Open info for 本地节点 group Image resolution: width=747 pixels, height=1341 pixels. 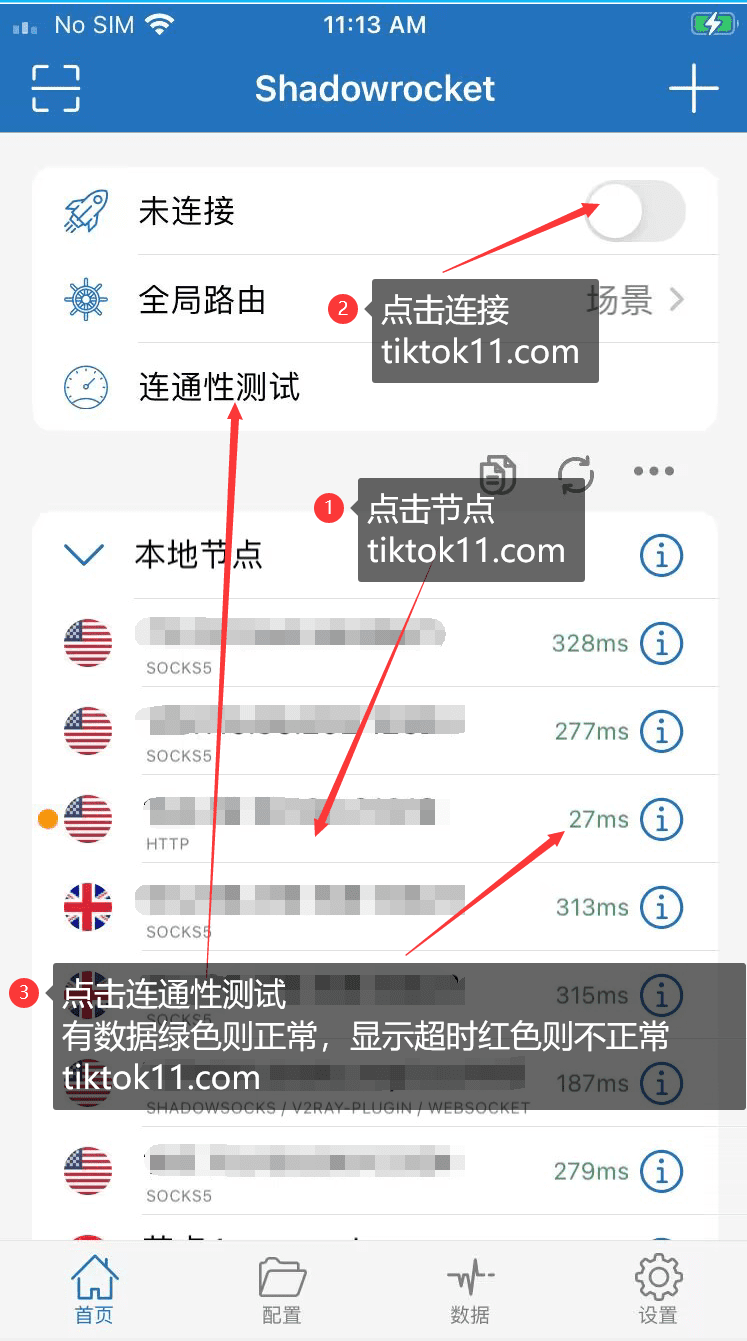pos(661,554)
